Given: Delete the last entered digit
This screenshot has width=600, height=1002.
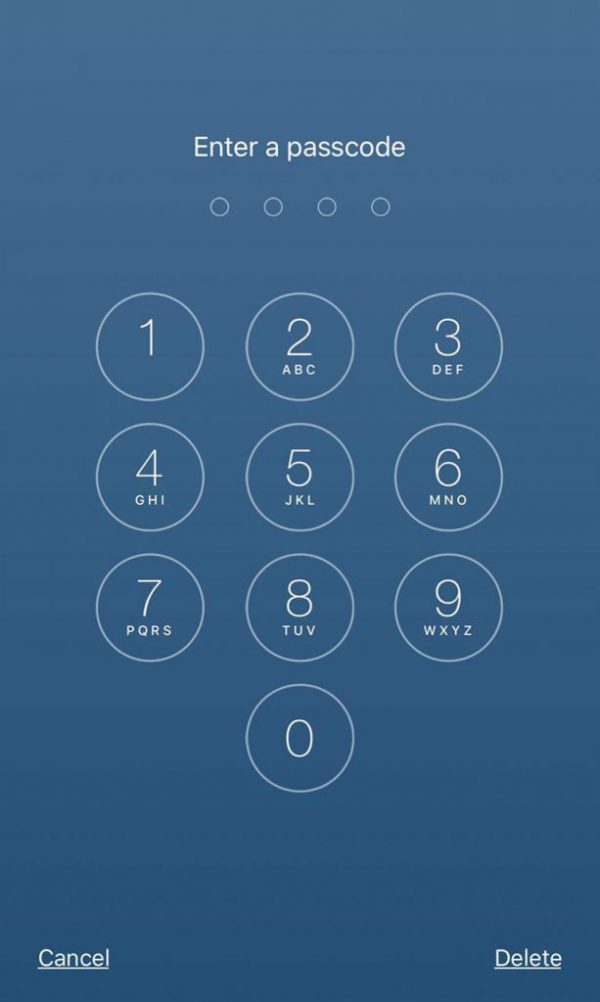Looking at the screenshot, I should point(527,958).
